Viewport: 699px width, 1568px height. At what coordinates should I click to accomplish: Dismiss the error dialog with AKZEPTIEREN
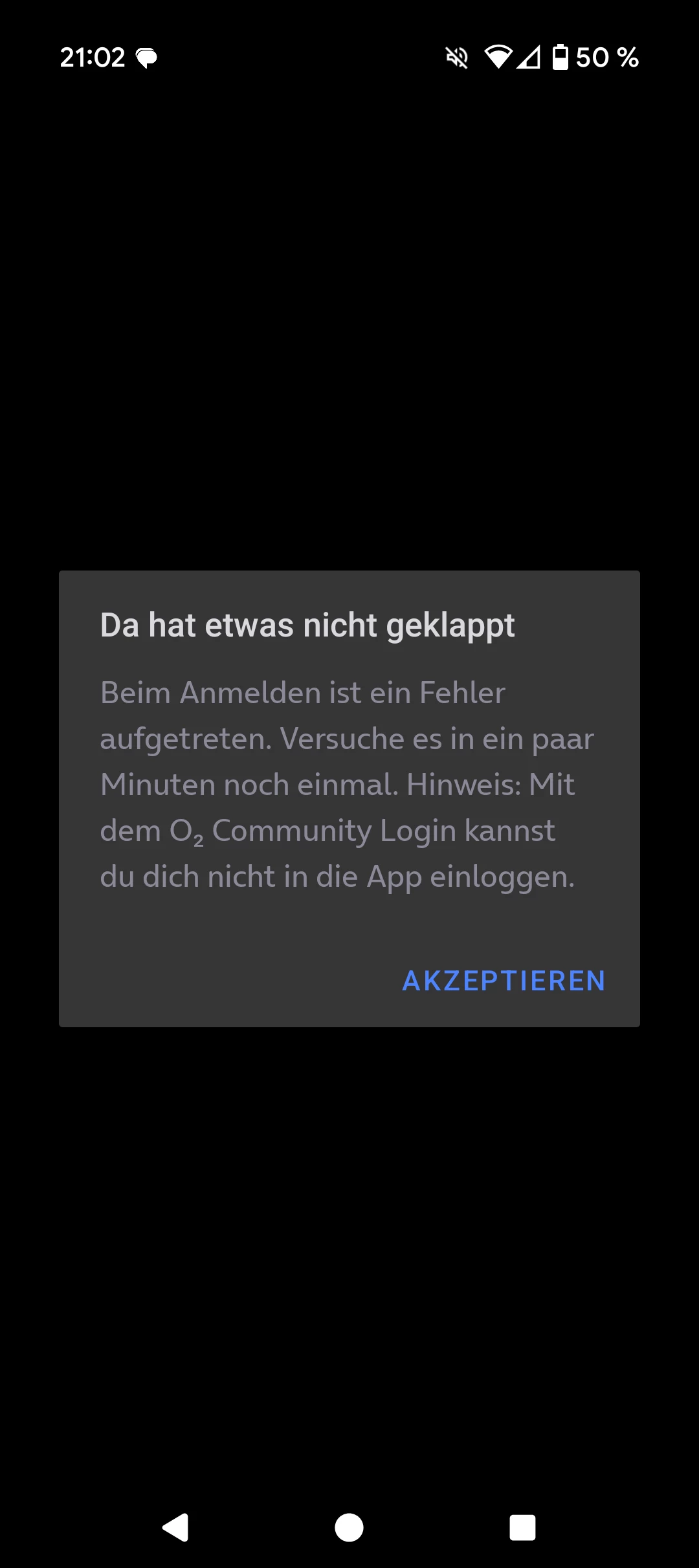504,981
